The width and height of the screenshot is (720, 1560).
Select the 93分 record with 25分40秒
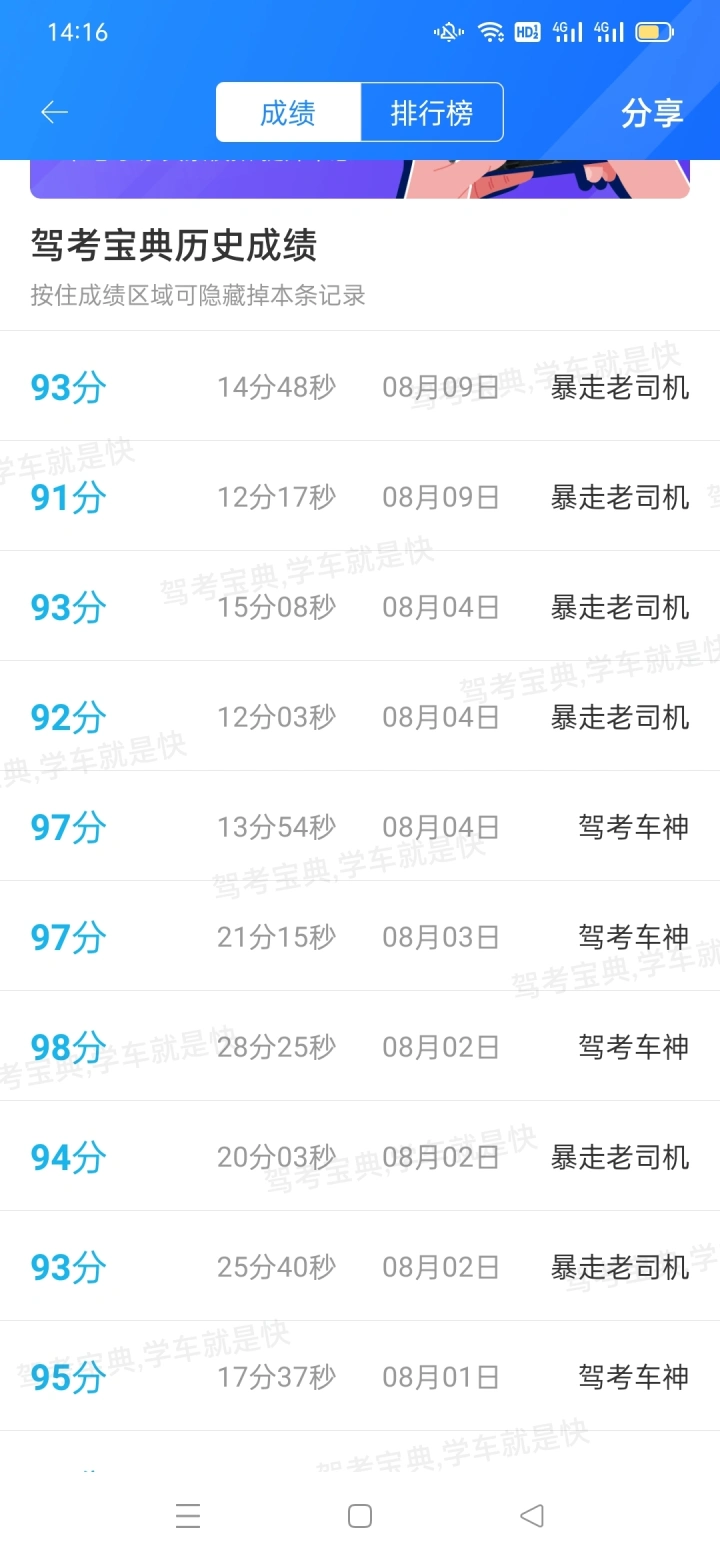(360, 1267)
